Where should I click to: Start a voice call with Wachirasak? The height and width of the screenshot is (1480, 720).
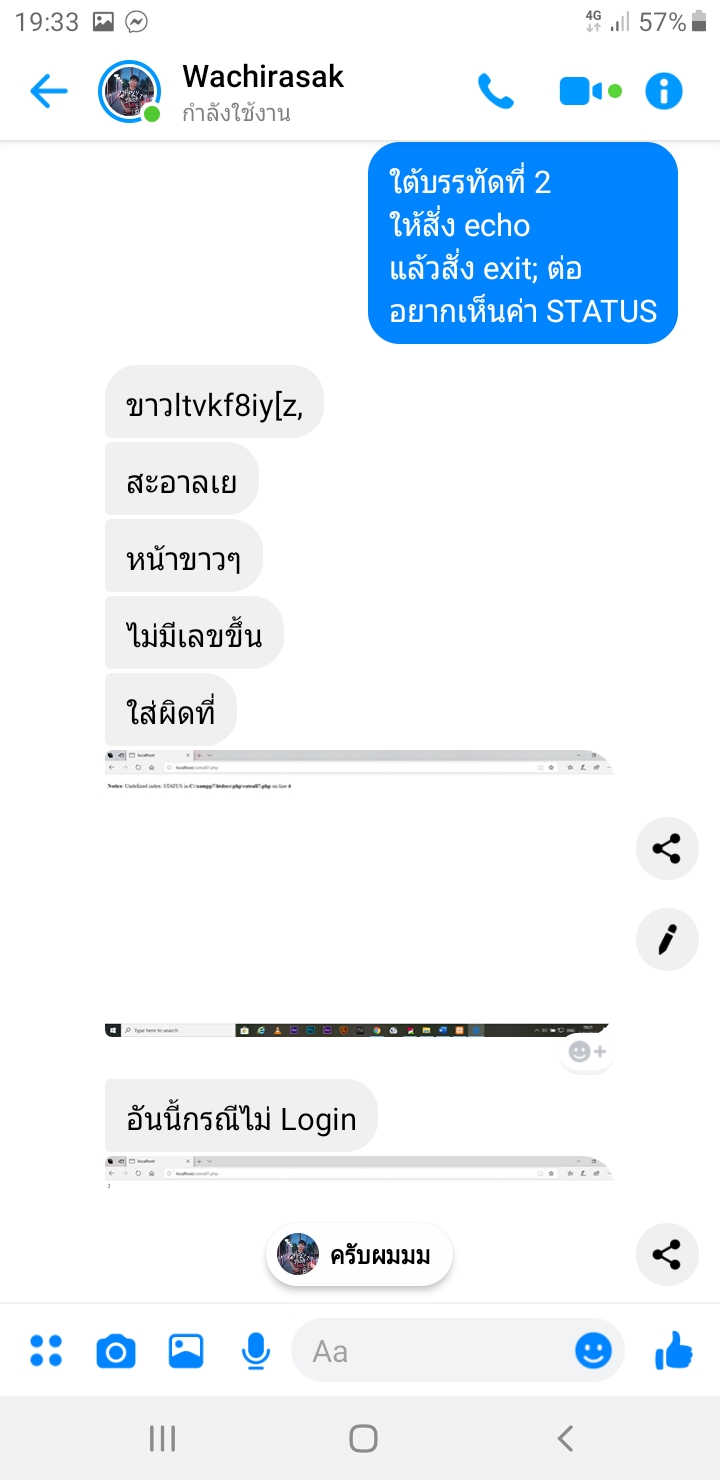tap(495, 92)
